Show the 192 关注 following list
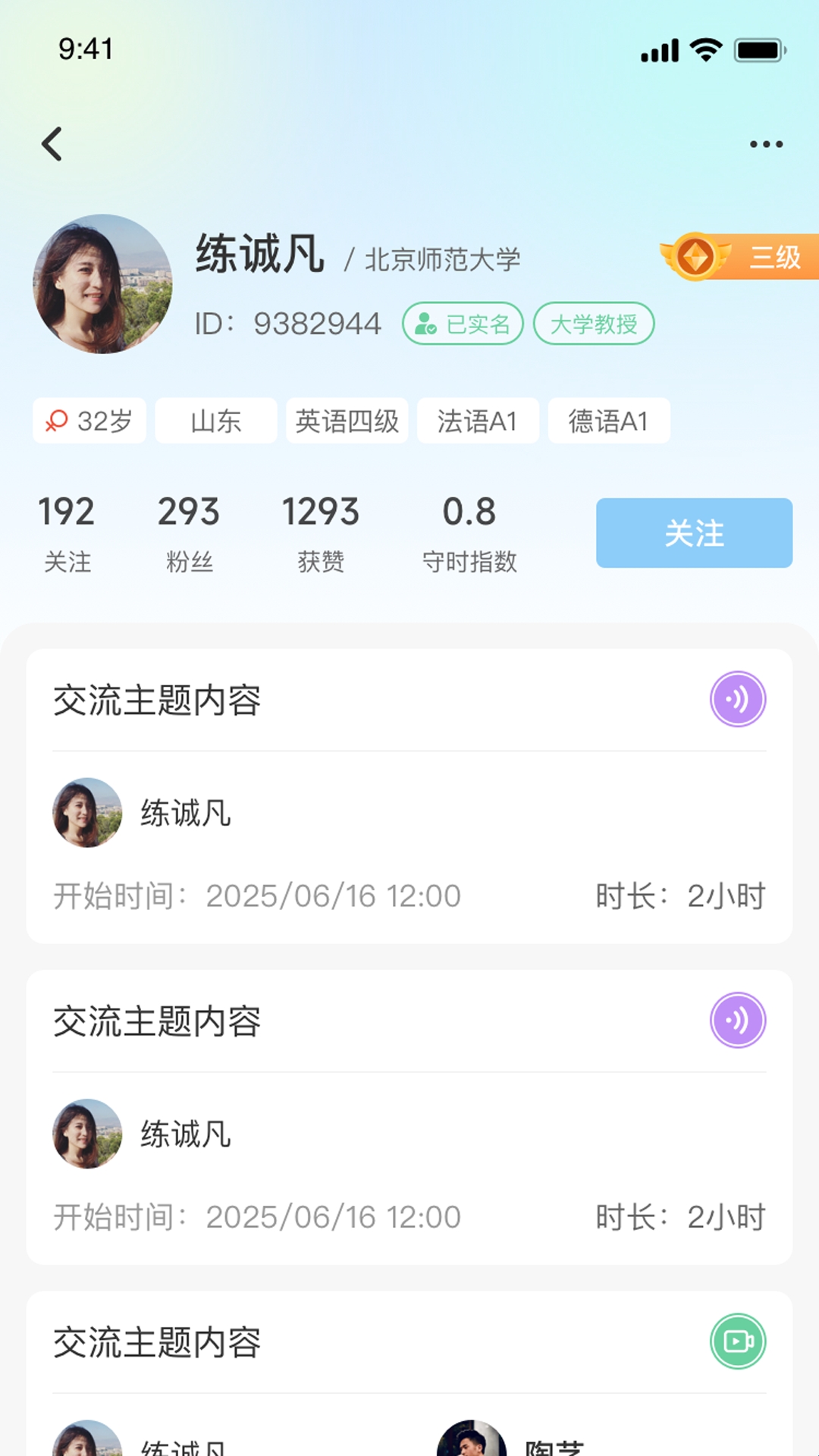The image size is (819, 1456). point(67,532)
